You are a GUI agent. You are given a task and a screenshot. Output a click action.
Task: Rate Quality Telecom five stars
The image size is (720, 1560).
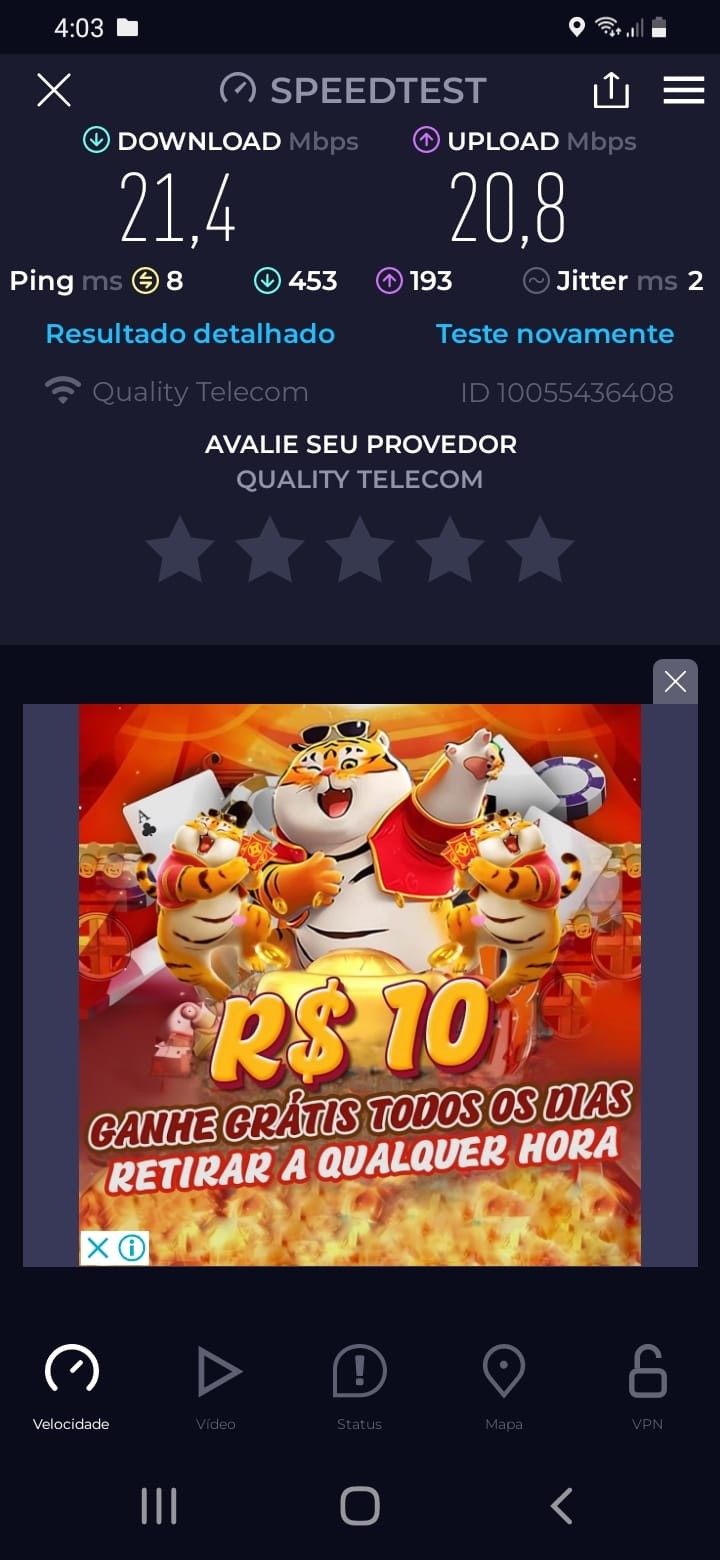[x=540, y=549]
